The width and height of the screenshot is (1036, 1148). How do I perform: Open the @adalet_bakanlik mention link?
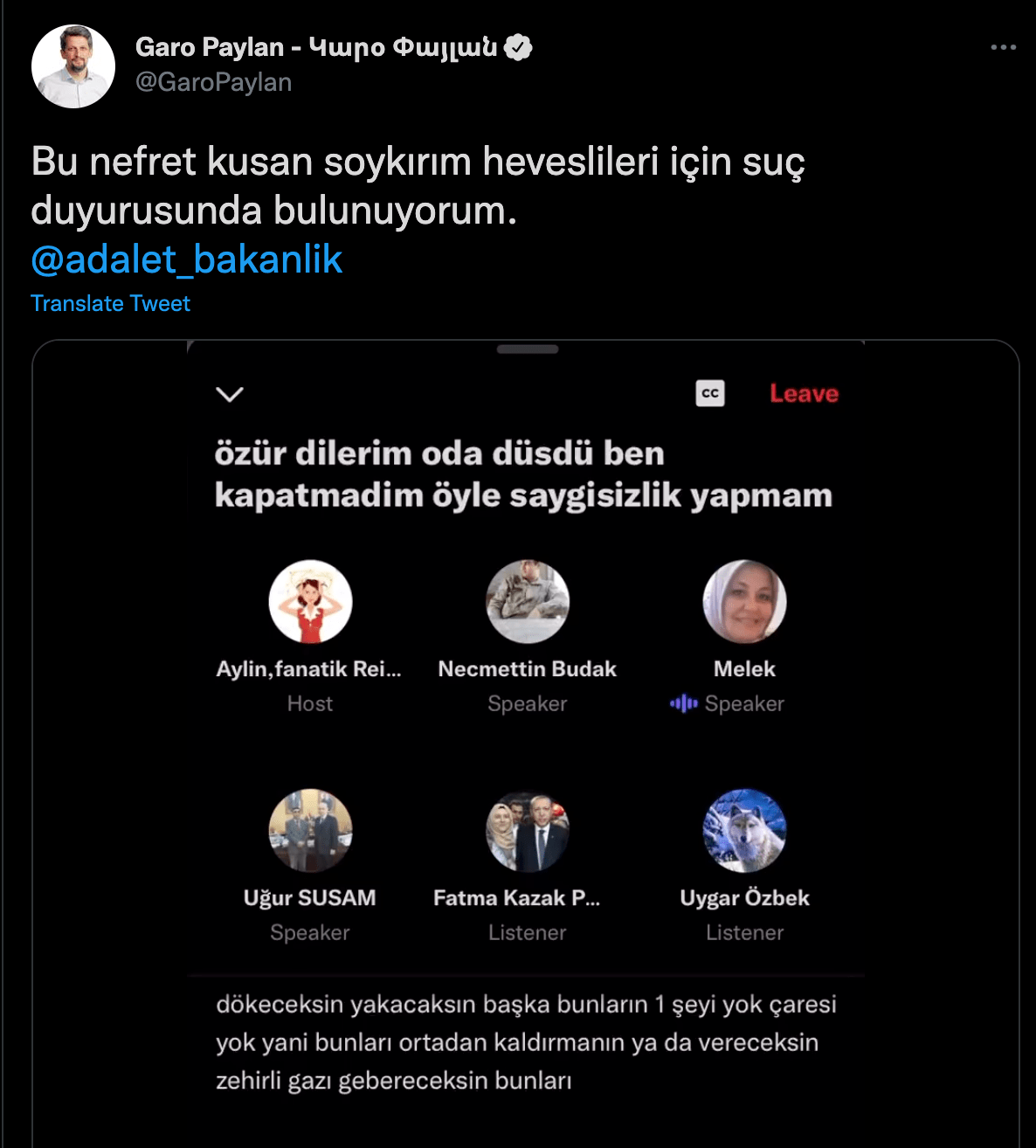click(186, 259)
